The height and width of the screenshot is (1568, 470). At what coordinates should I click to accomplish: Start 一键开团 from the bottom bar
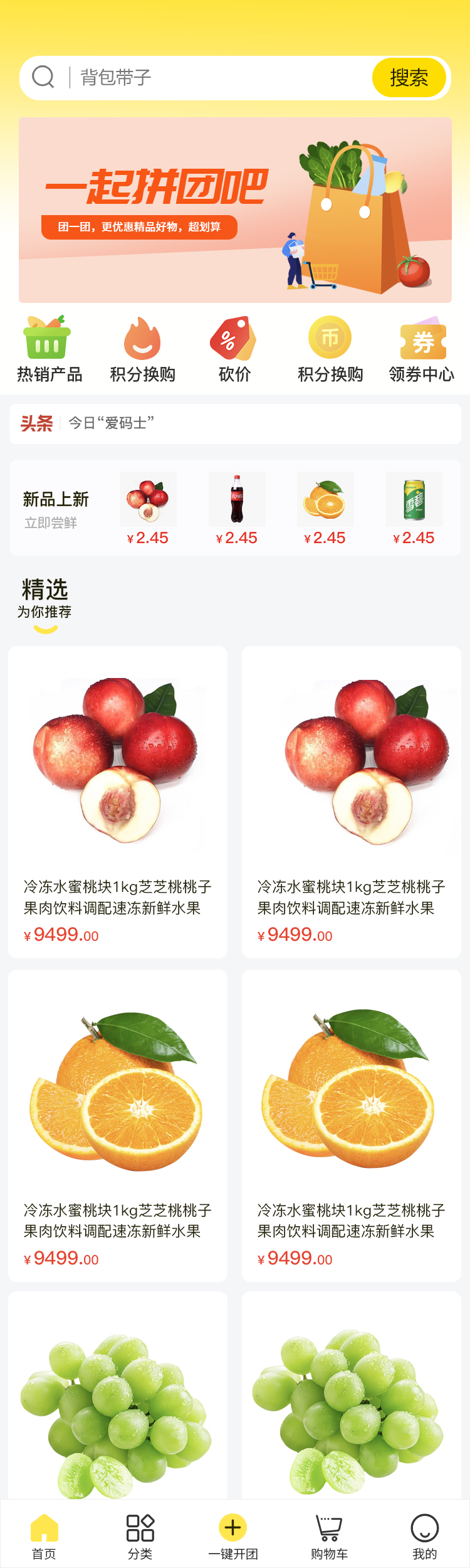coord(233,1534)
